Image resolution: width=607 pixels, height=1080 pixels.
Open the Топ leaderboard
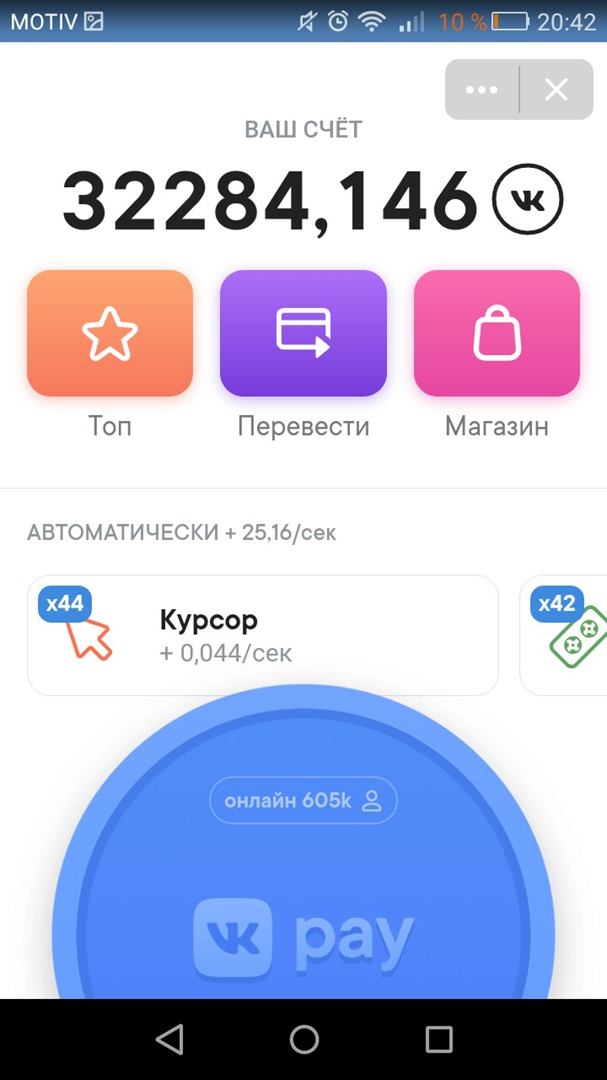tap(110, 334)
